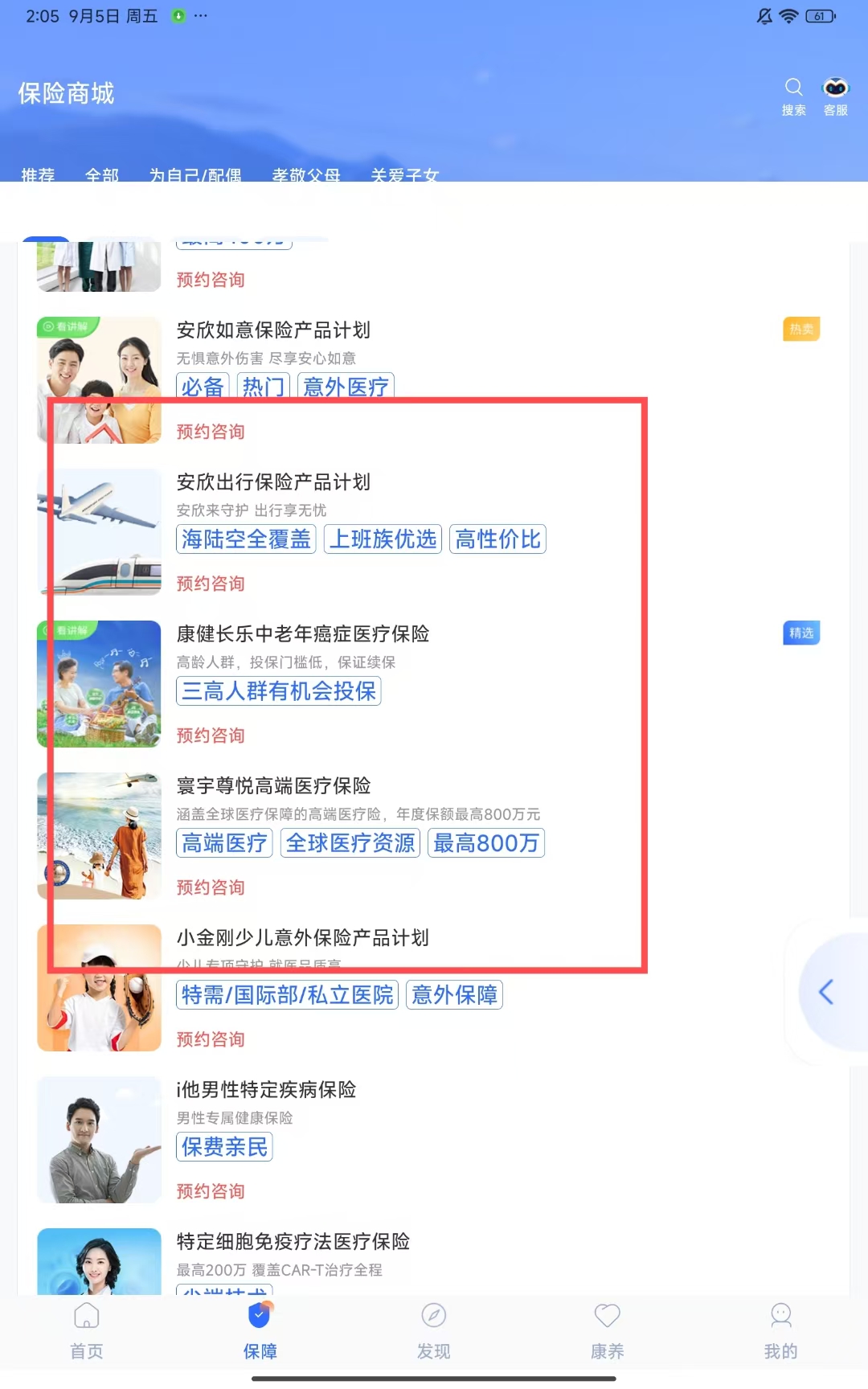Expand the floating side panel arrow
868x1389 pixels.
826,992
